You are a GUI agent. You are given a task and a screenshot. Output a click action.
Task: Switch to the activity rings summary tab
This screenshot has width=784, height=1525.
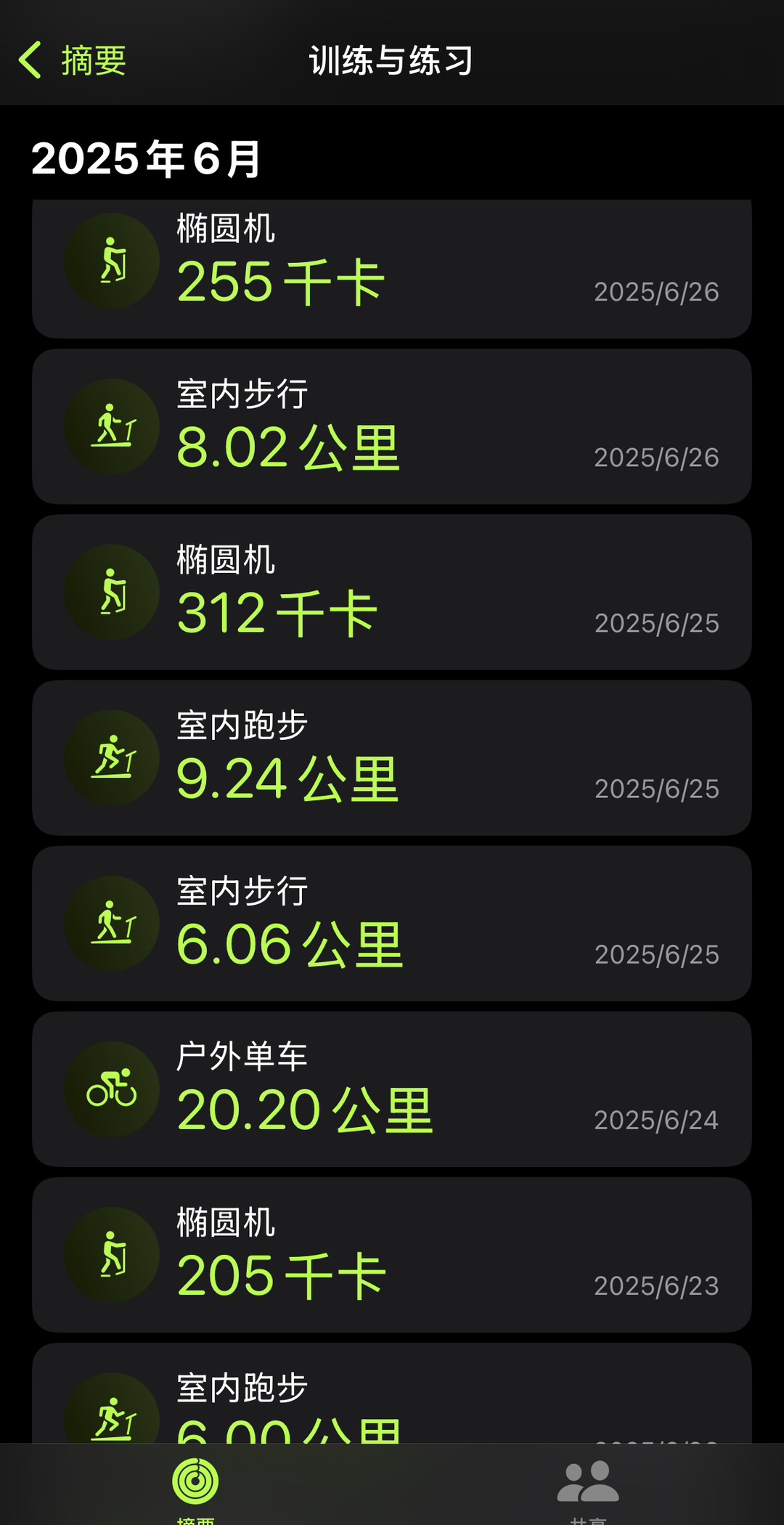pyautogui.click(x=195, y=1485)
